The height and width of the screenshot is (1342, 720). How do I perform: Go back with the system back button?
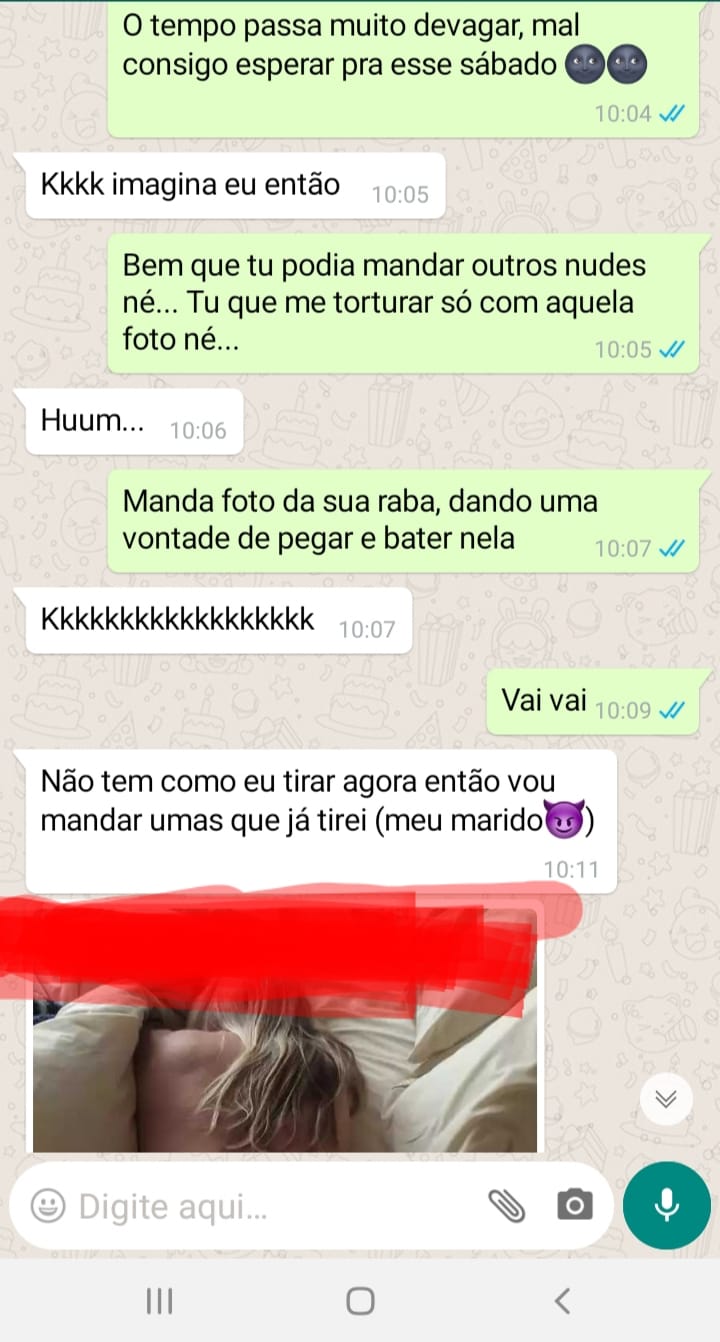pos(562,1300)
